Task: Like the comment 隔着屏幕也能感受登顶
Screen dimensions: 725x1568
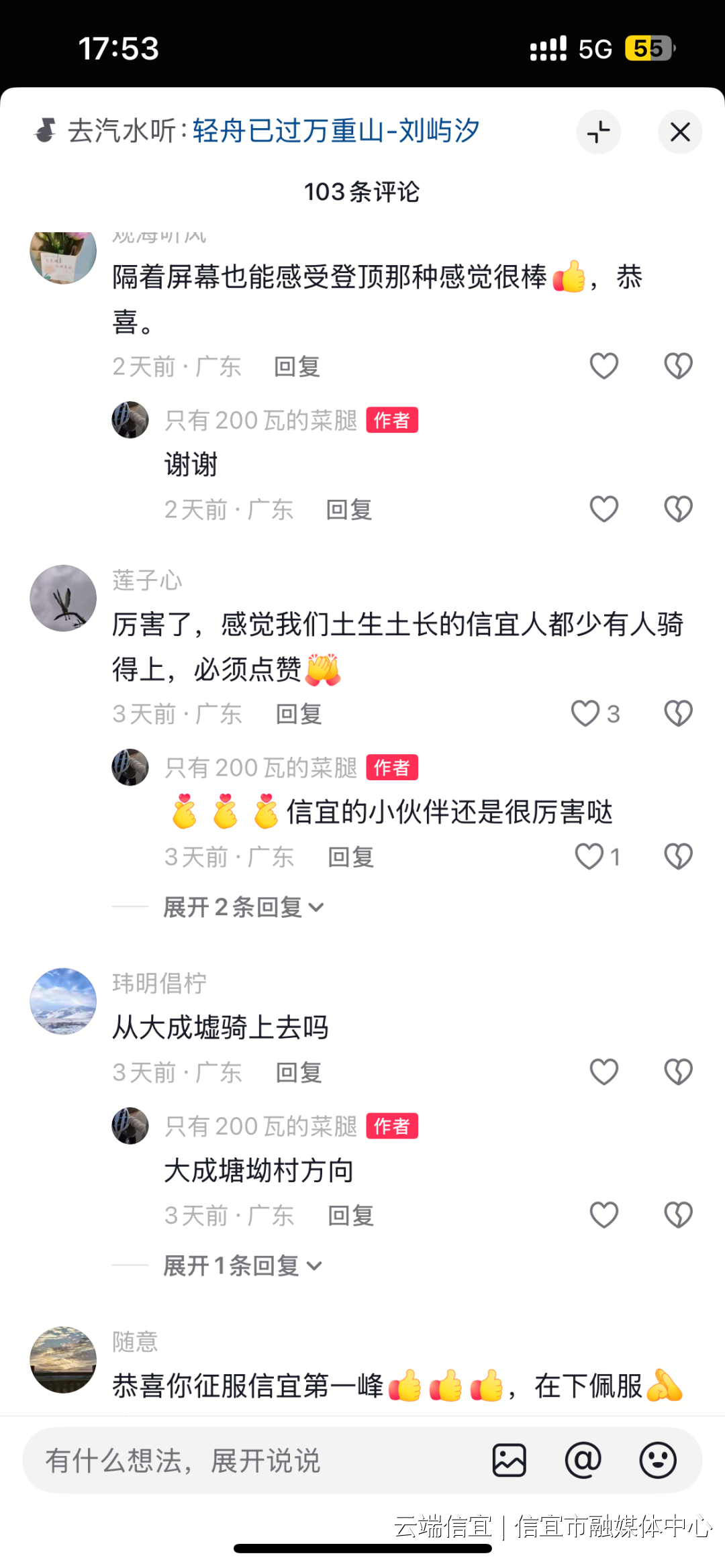Action: 603,366
